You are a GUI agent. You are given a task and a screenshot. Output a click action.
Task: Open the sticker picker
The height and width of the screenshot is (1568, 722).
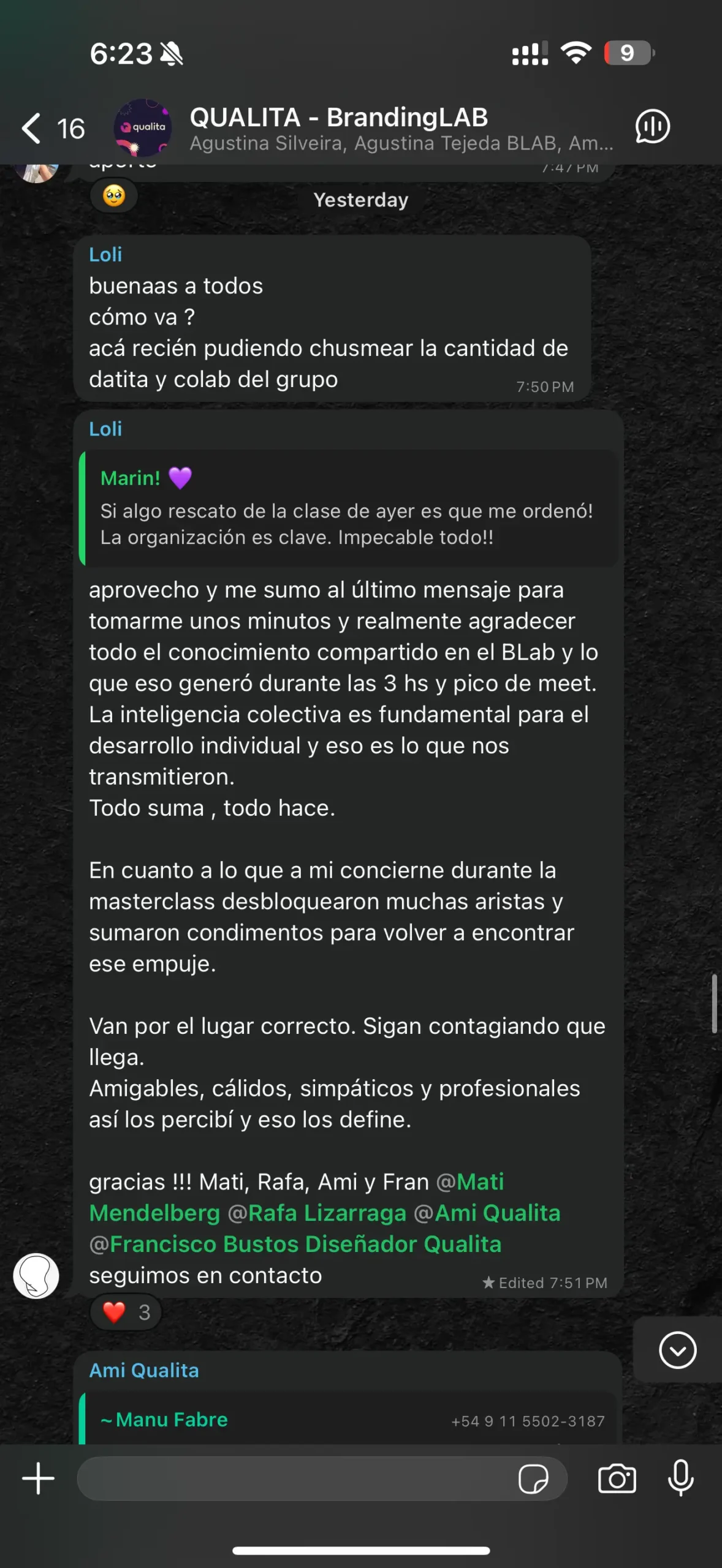coord(533,1479)
